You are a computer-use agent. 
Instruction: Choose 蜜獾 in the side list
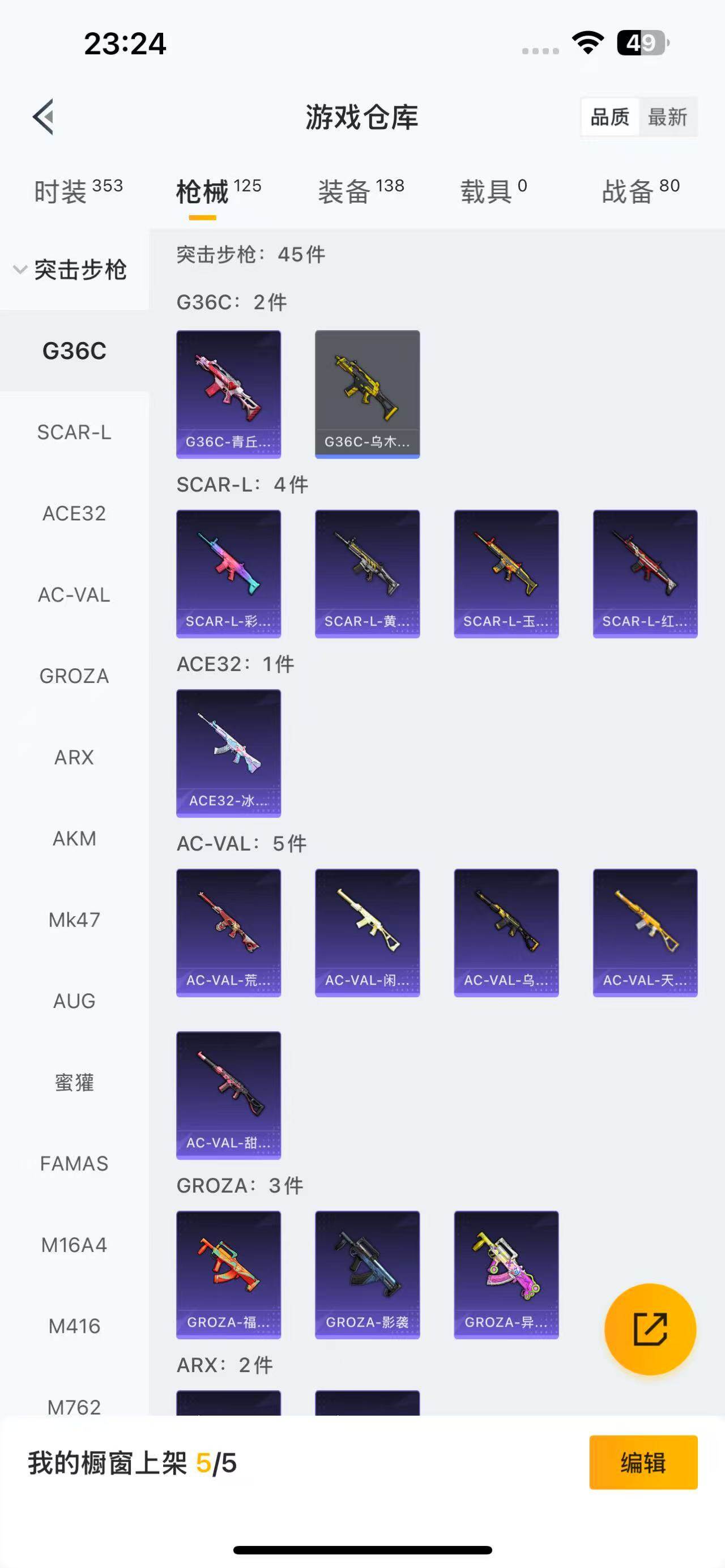[x=74, y=1082]
